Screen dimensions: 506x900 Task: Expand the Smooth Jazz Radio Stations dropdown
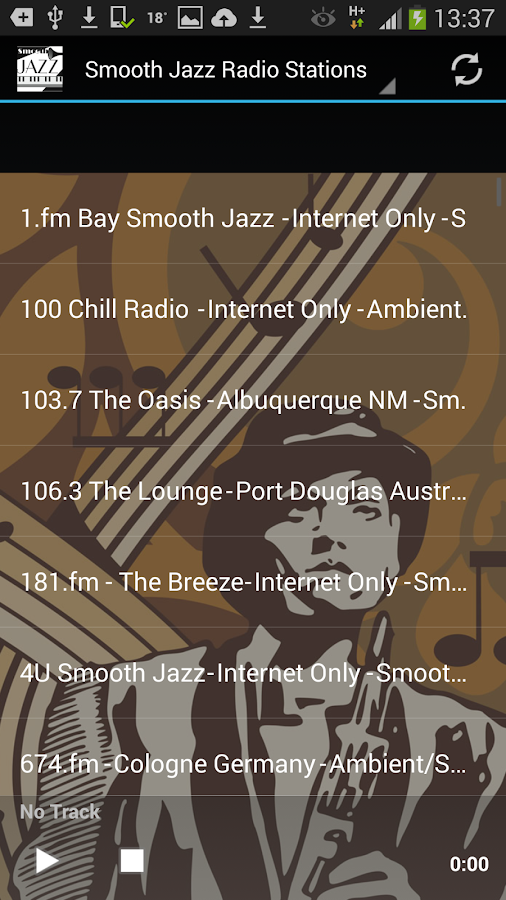[240, 70]
